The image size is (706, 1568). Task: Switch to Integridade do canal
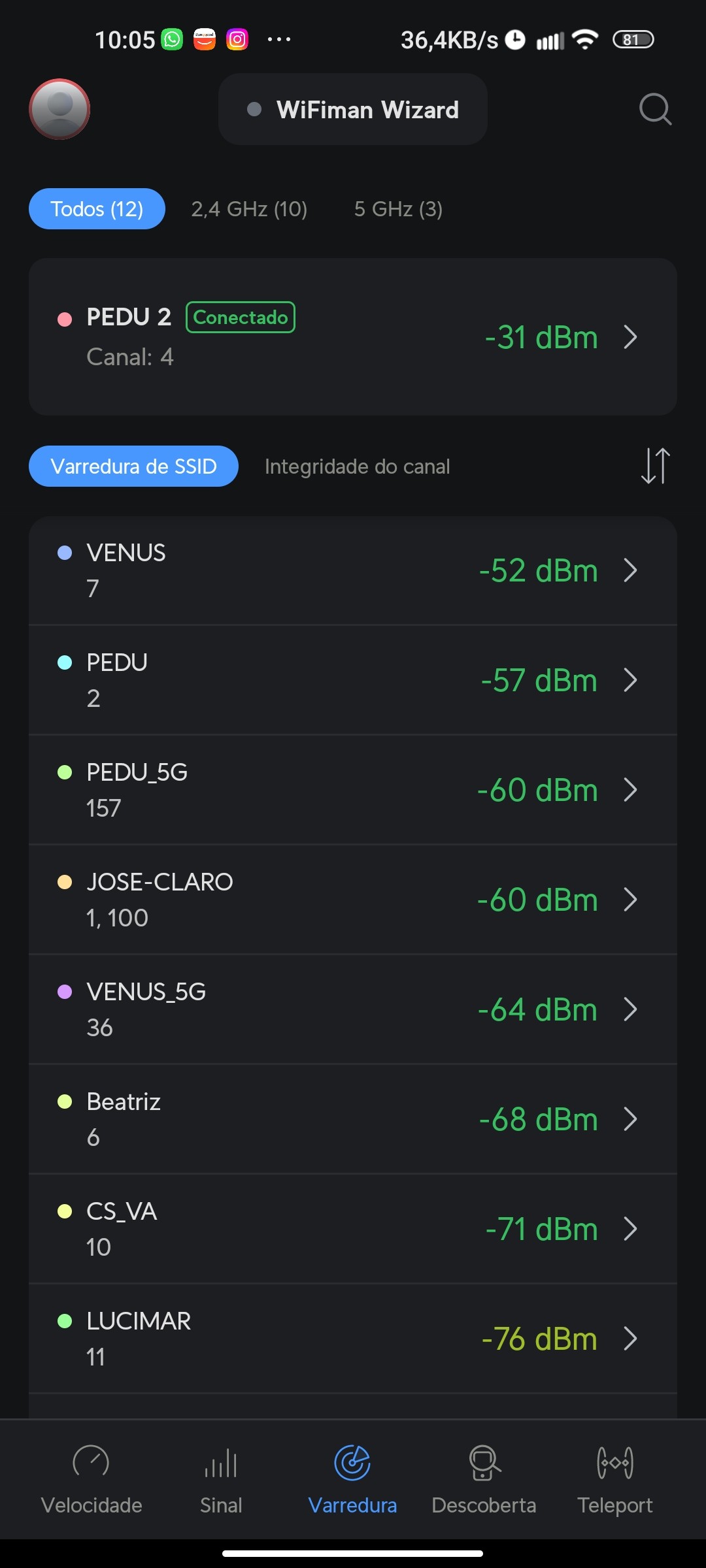(357, 466)
